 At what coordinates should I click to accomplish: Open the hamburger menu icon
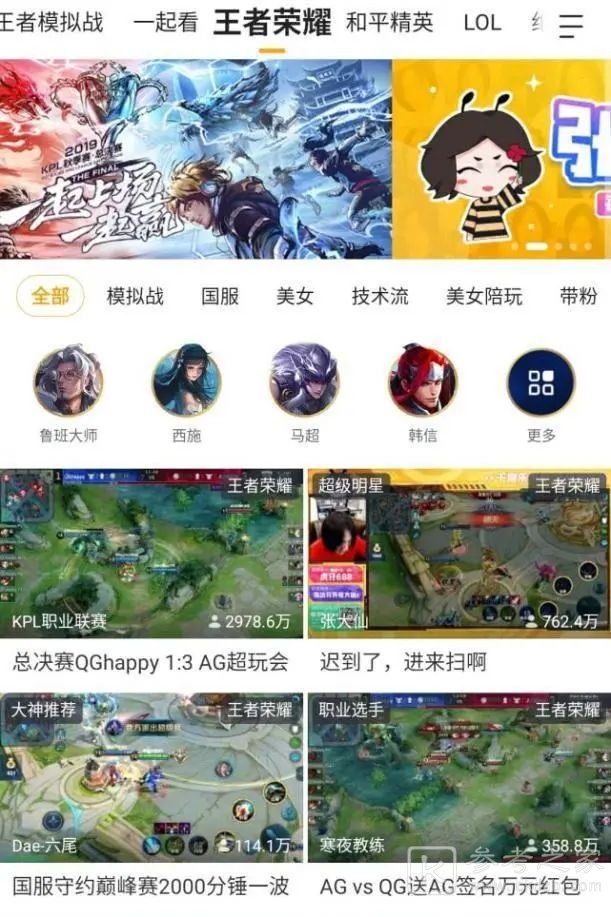571,25
